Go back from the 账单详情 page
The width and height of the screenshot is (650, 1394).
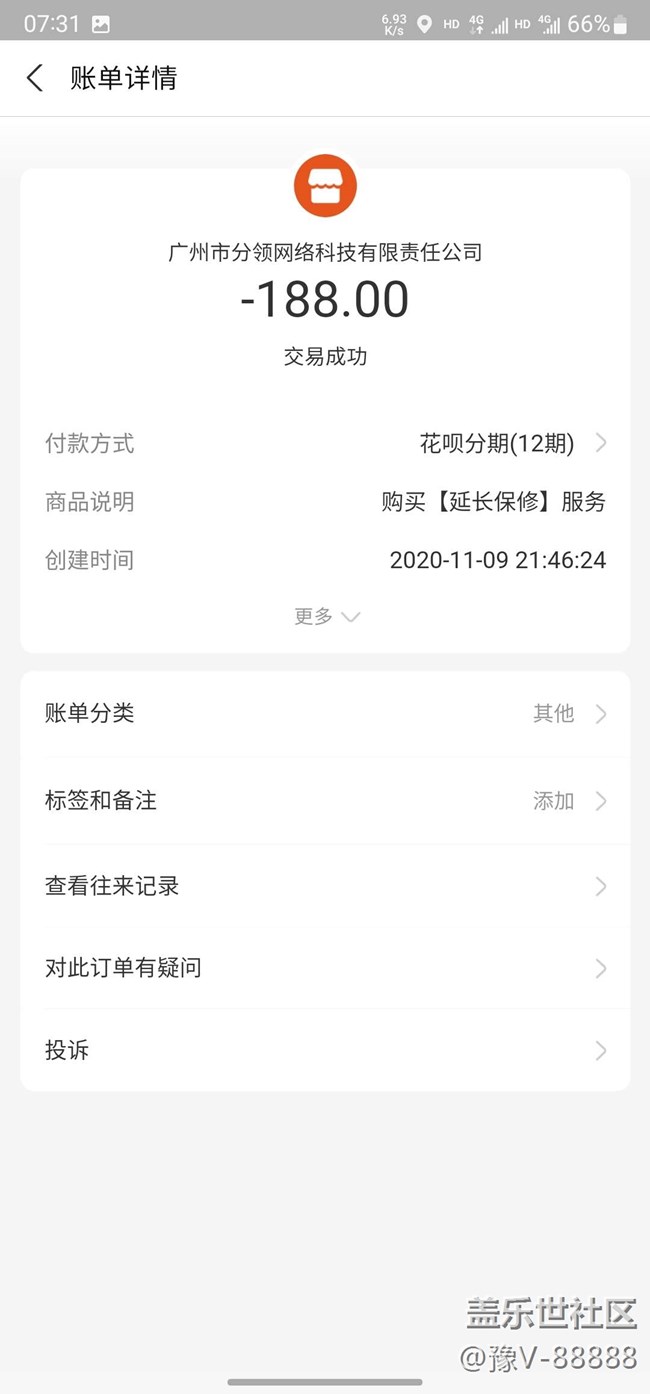point(36,78)
